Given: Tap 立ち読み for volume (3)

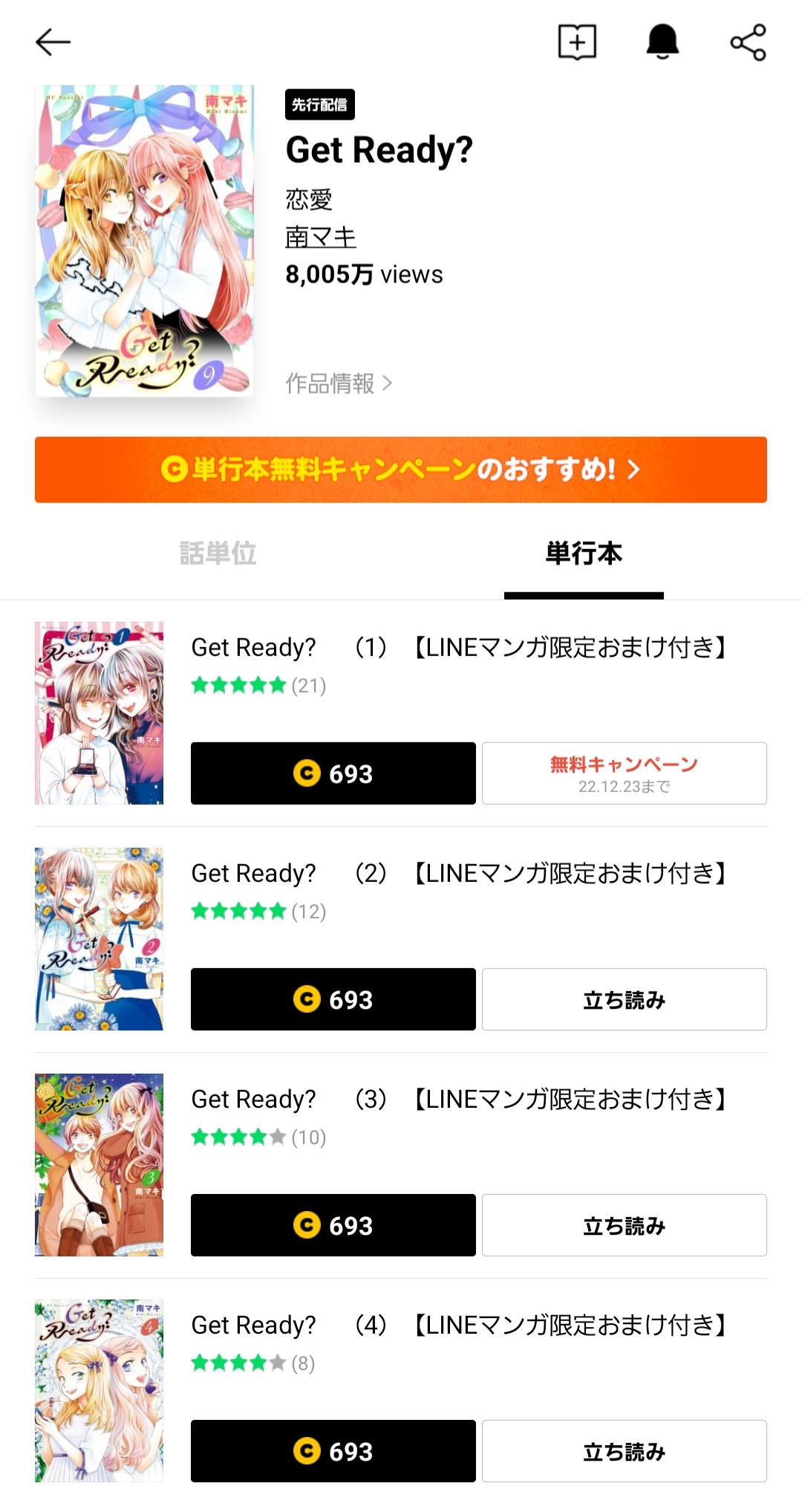Looking at the screenshot, I should pyautogui.click(x=624, y=1225).
